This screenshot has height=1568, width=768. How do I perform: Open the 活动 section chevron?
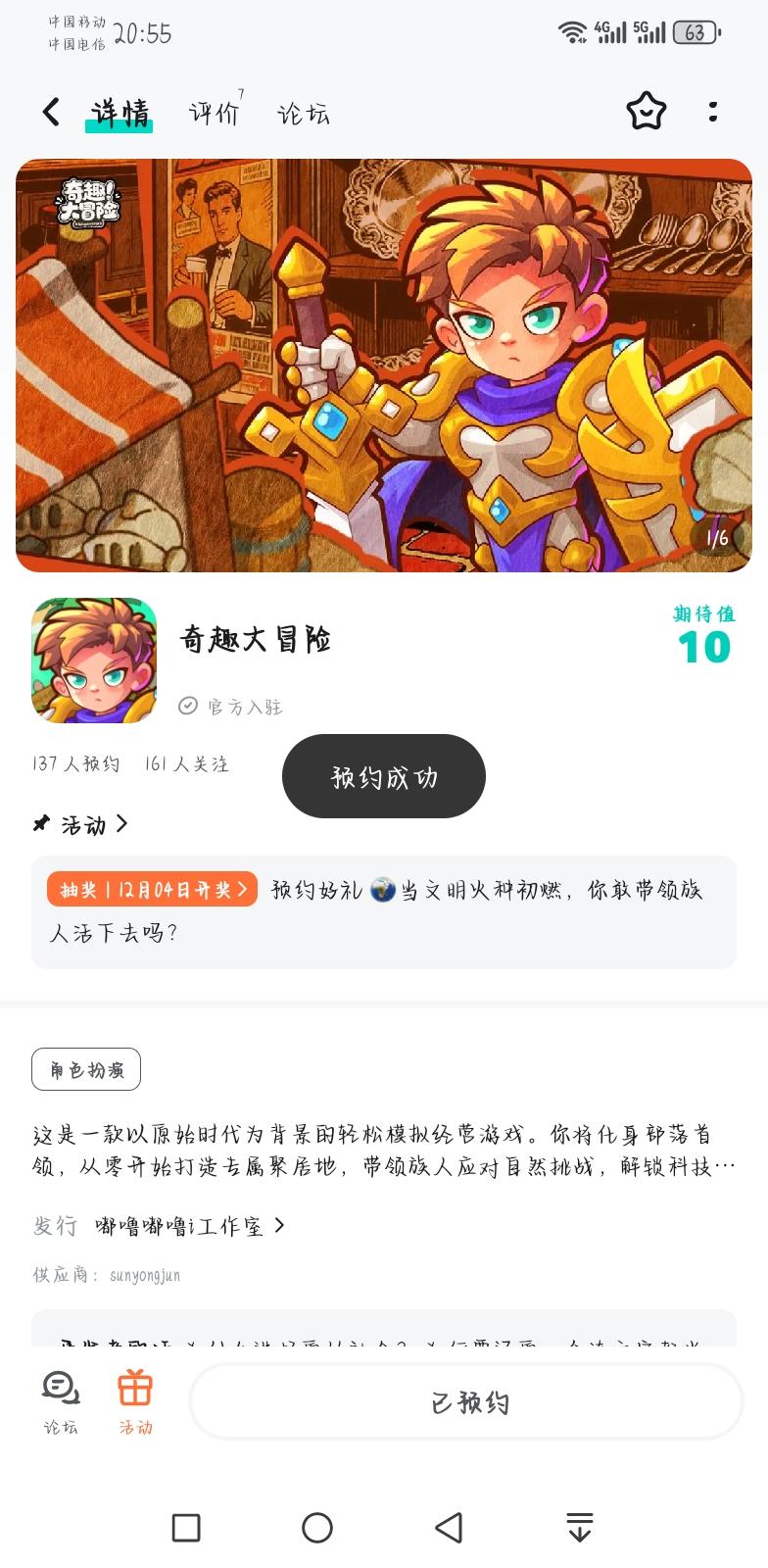122,824
